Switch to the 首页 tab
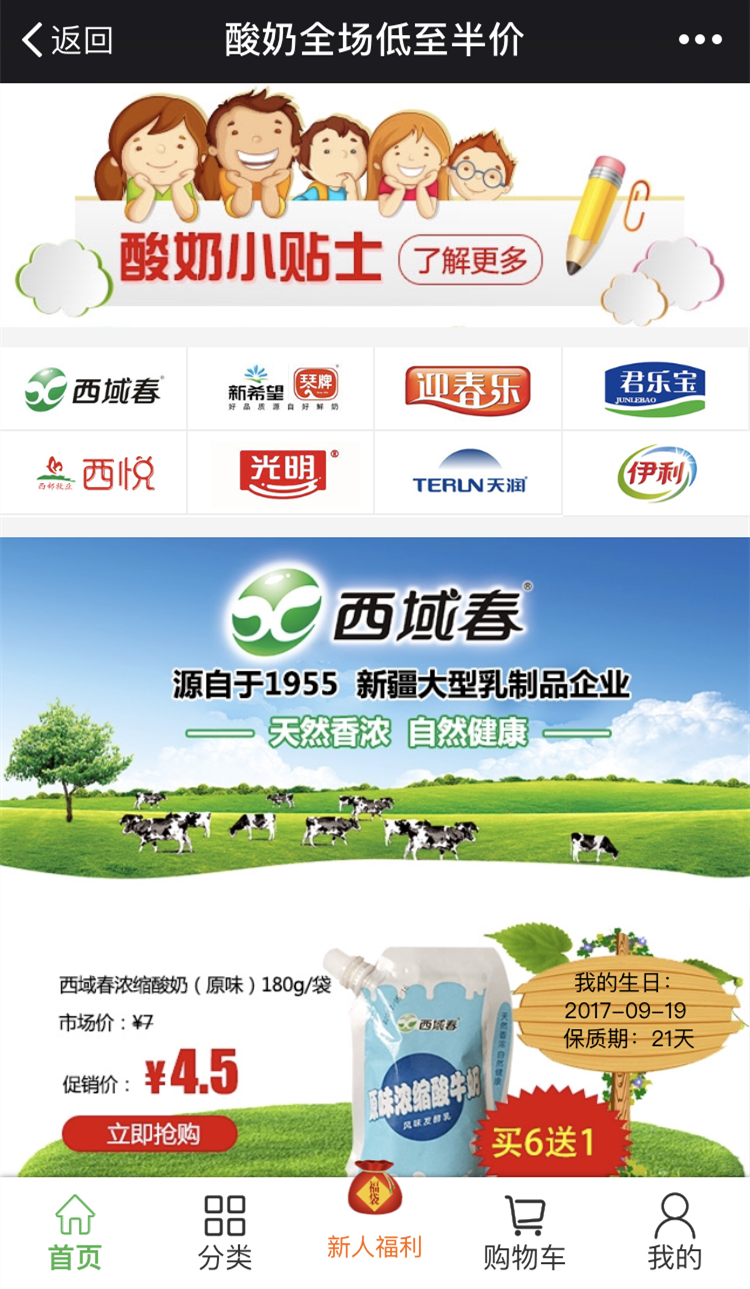750x1289 pixels. [75, 1233]
